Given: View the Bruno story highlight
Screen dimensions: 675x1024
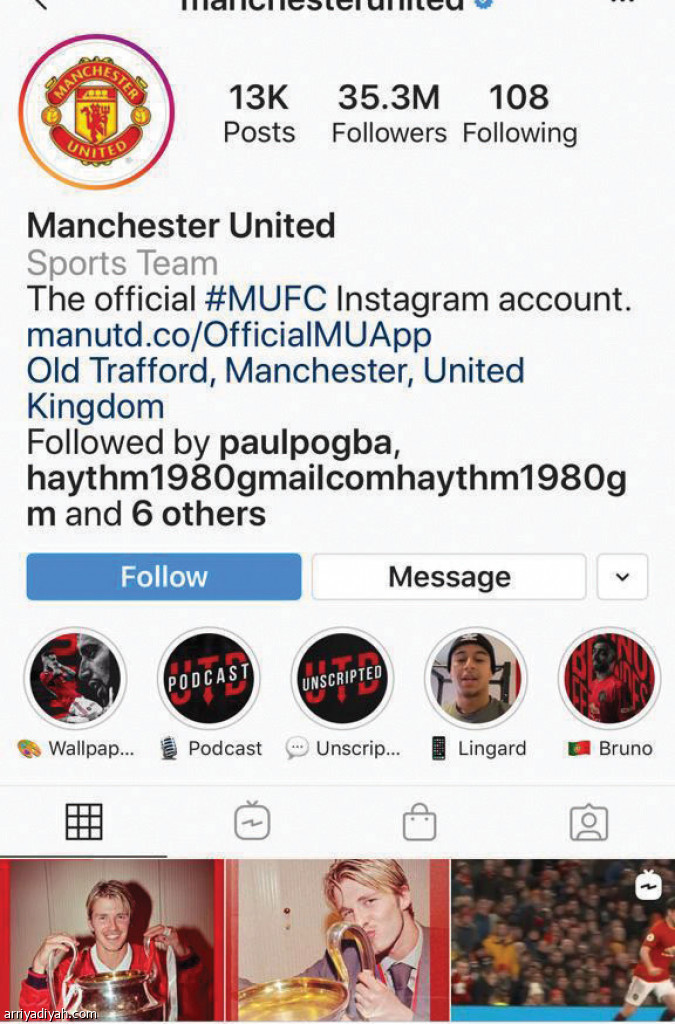Looking at the screenshot, I should click(608, 679).
